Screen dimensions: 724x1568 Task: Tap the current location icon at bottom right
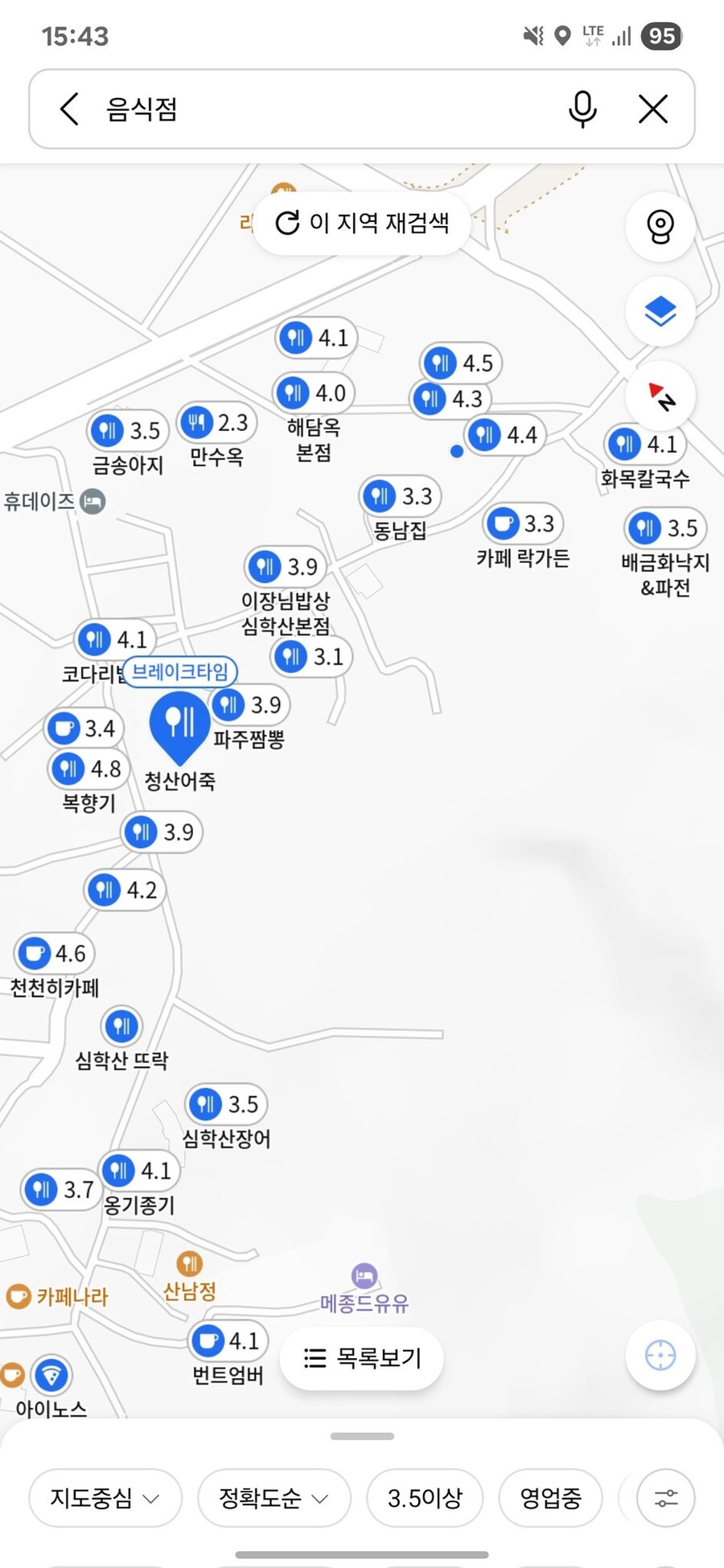coord(659,1356)
